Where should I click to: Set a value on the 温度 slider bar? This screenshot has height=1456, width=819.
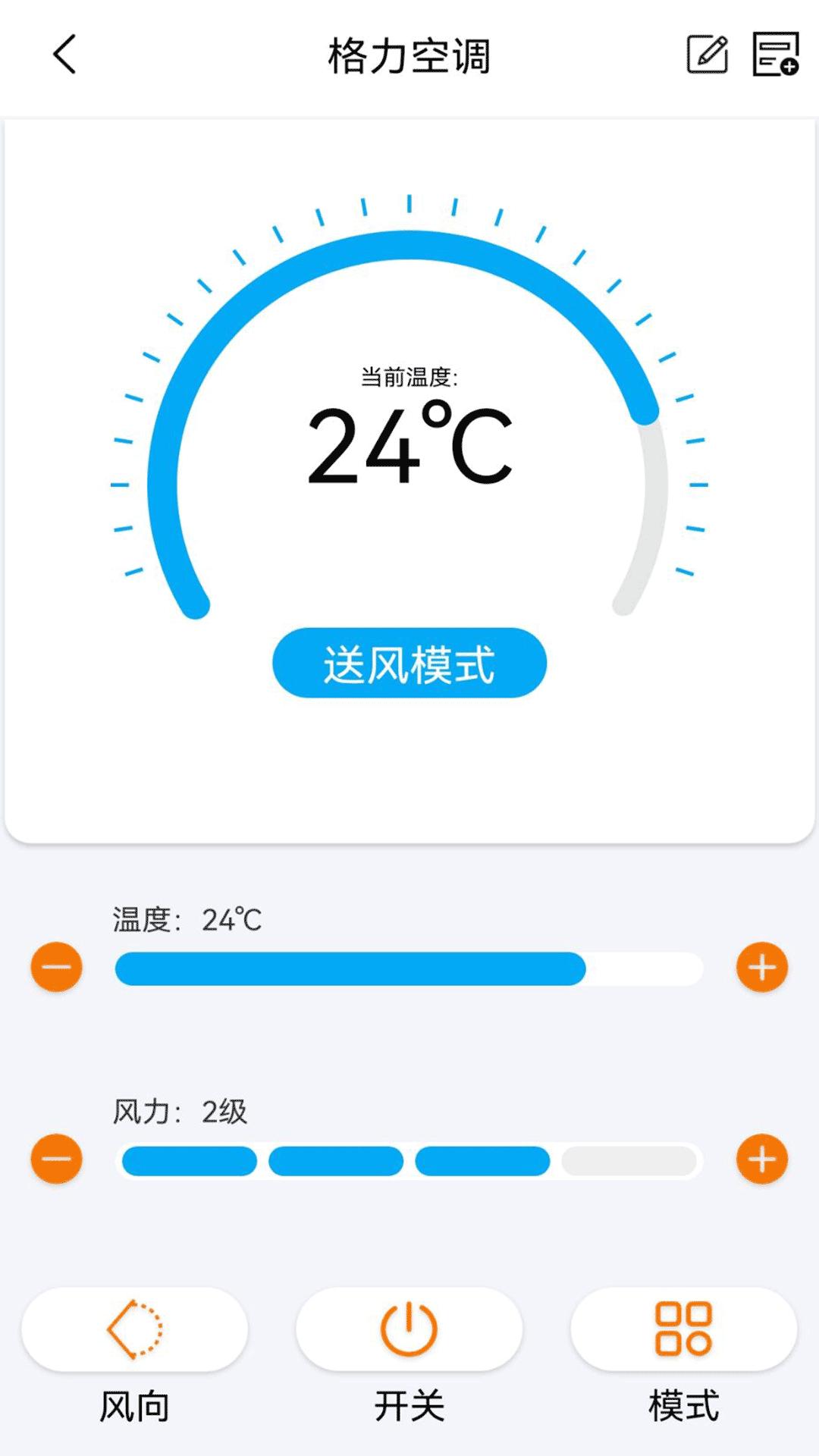(x=409, y=968)
